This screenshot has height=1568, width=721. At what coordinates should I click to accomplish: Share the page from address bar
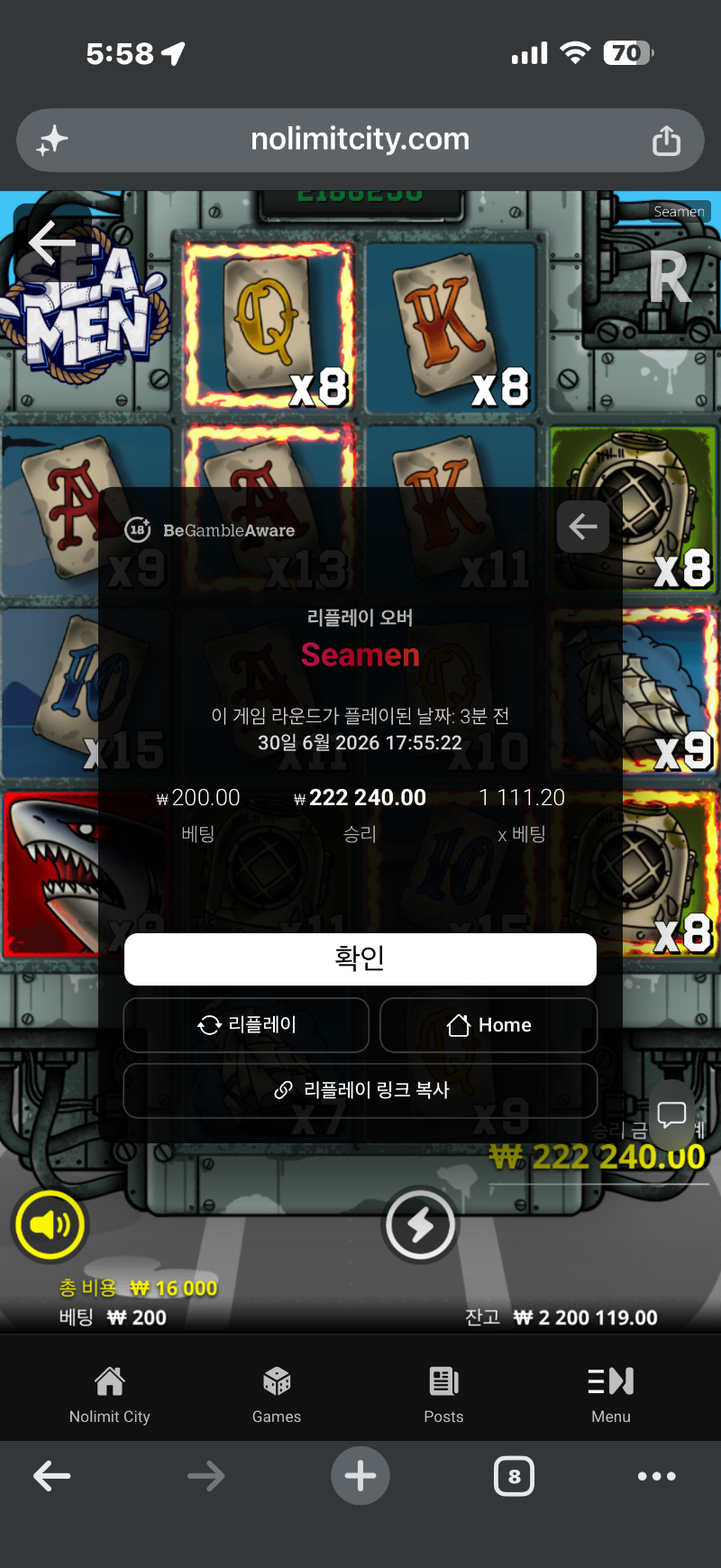pyautogui.click(x=666, y=141)
